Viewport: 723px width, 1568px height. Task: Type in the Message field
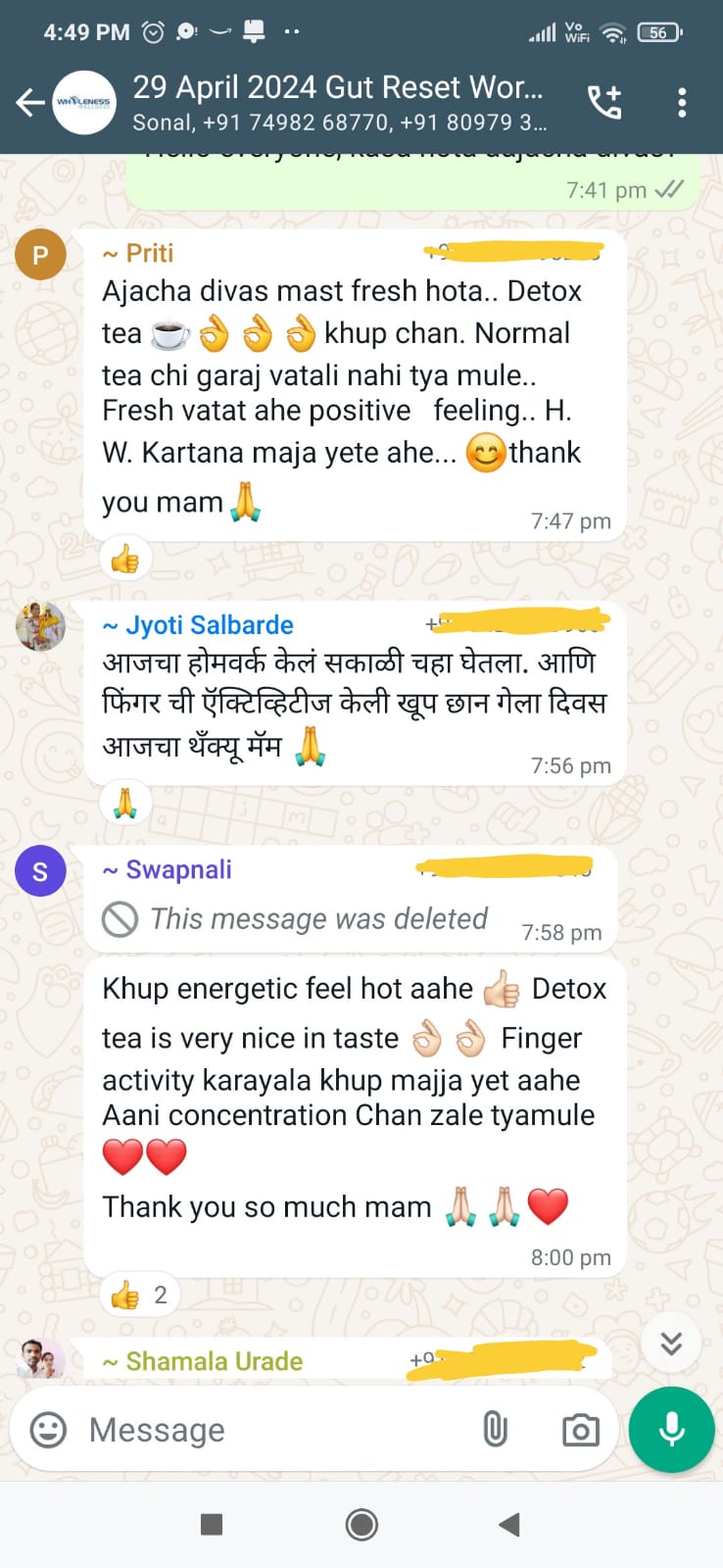point(274,1430)
